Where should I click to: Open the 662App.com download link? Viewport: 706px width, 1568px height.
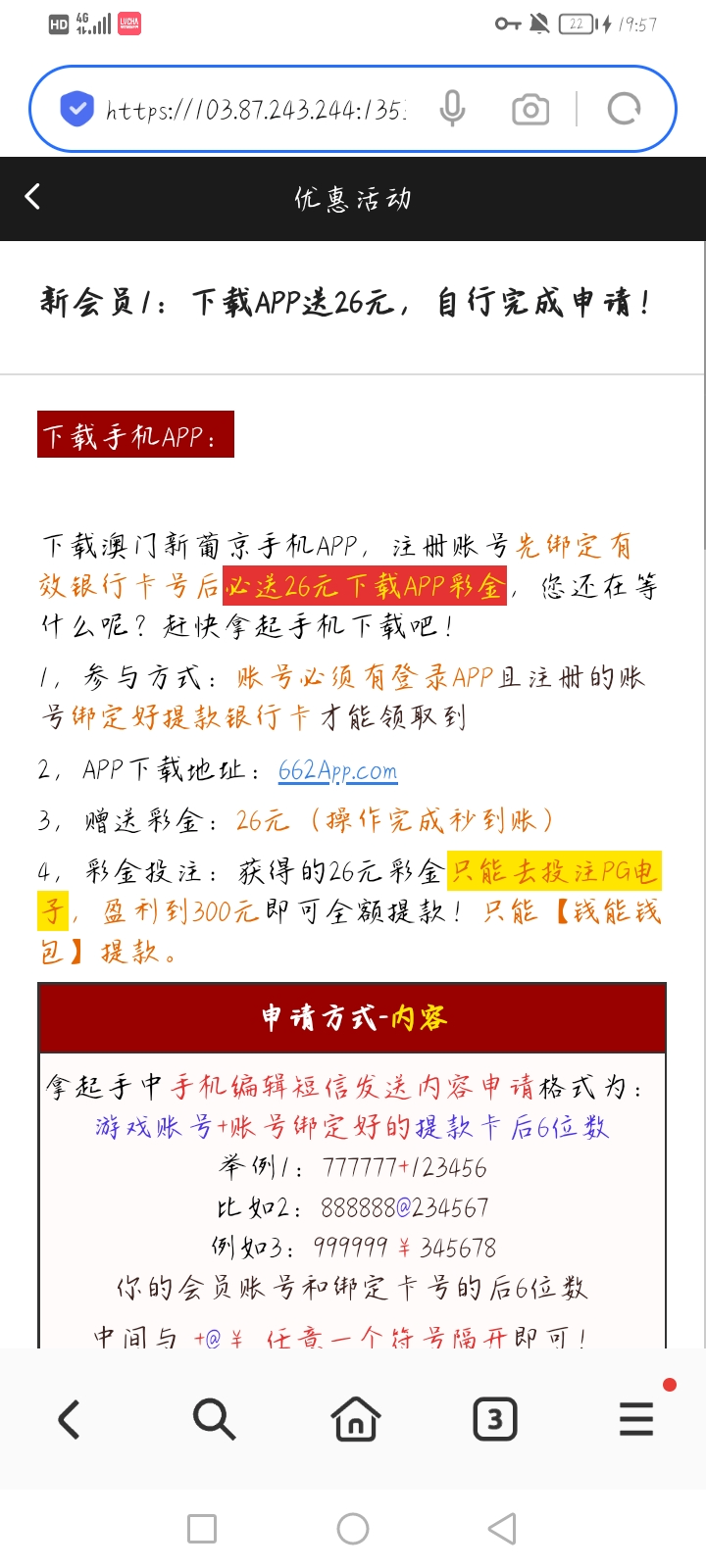[x=337, y=770]
